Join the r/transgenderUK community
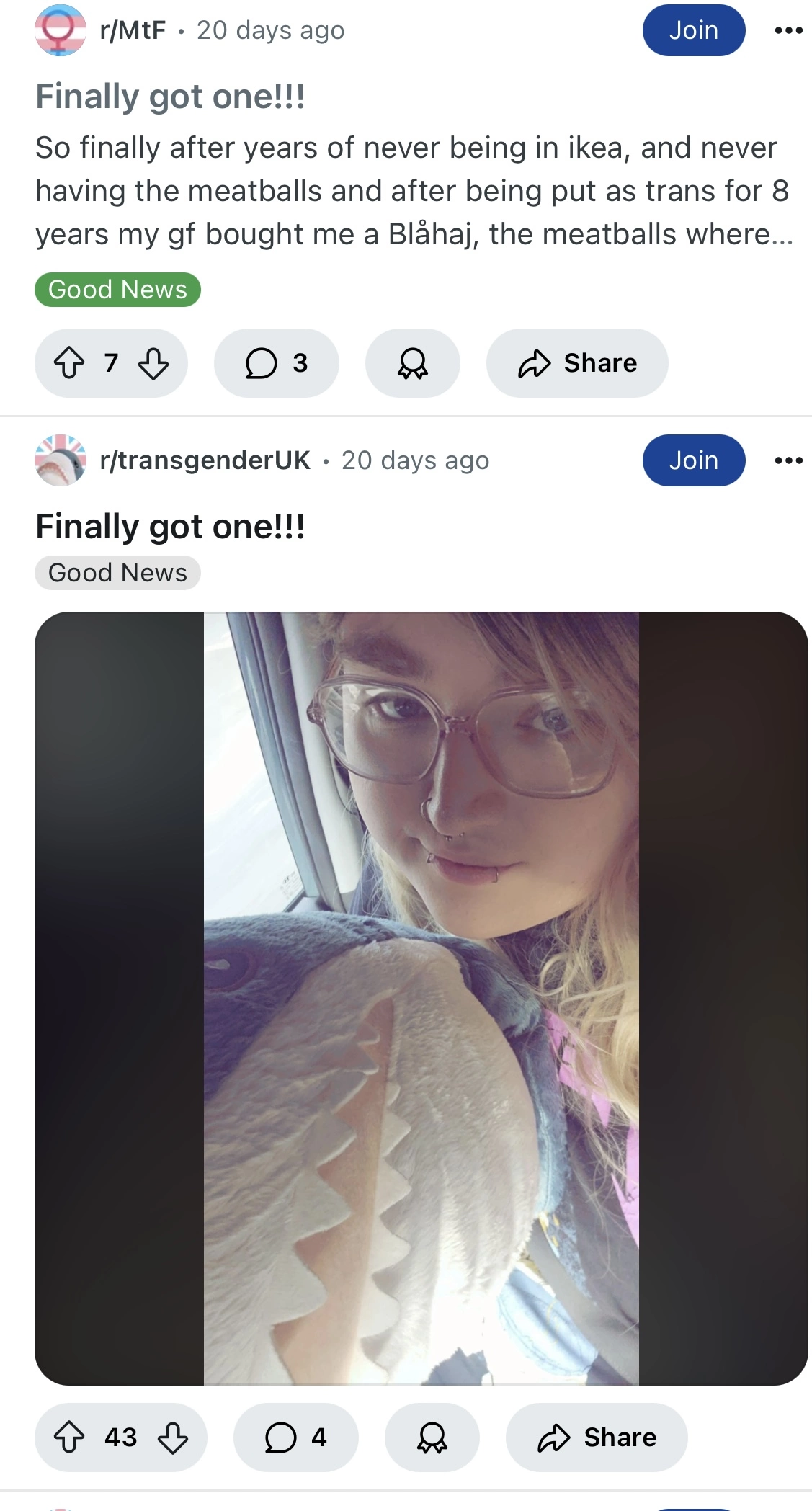The width and height of the screenshot is (812, 1511). point(693,460)
